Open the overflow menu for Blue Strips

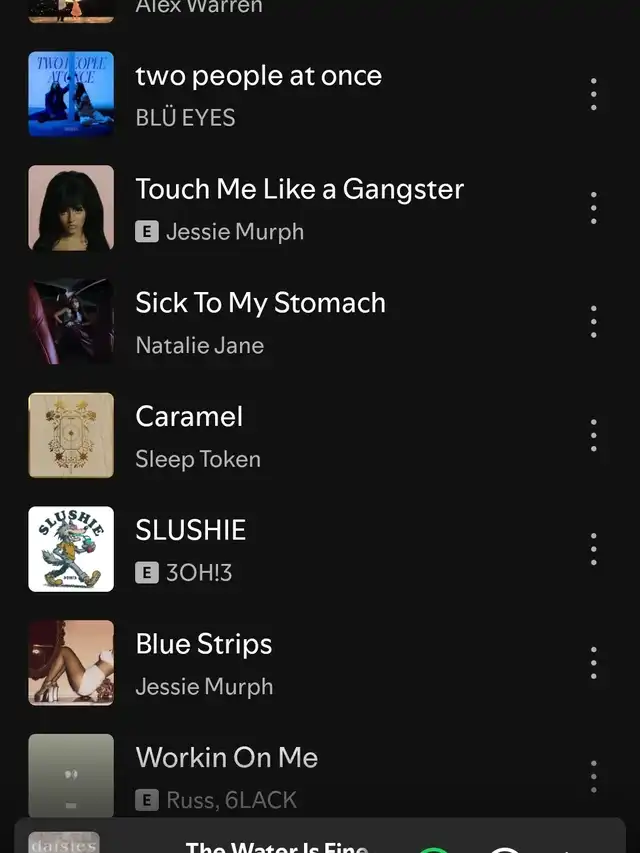594,663
